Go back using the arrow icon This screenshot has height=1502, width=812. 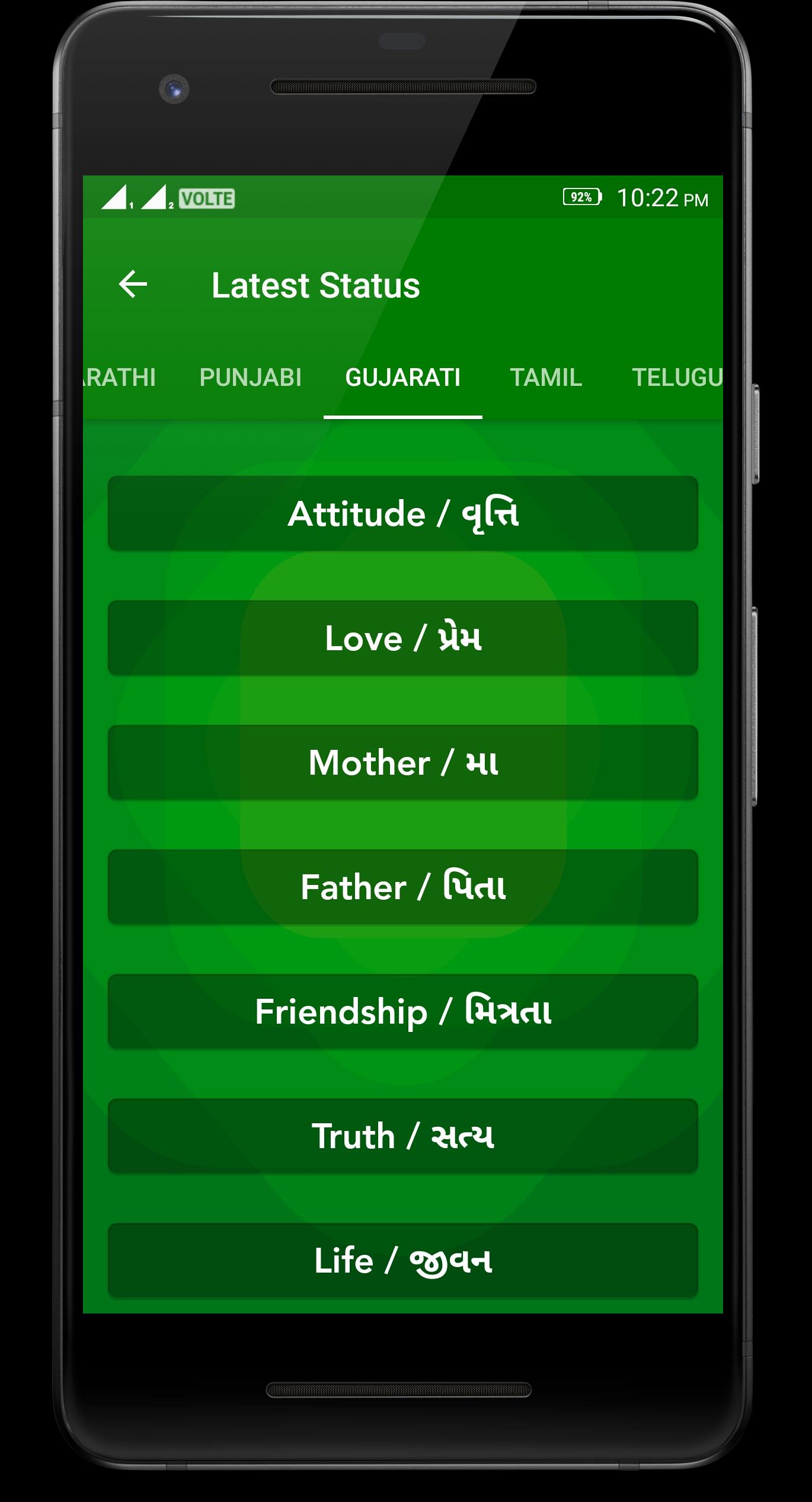[x=133, y=285]
